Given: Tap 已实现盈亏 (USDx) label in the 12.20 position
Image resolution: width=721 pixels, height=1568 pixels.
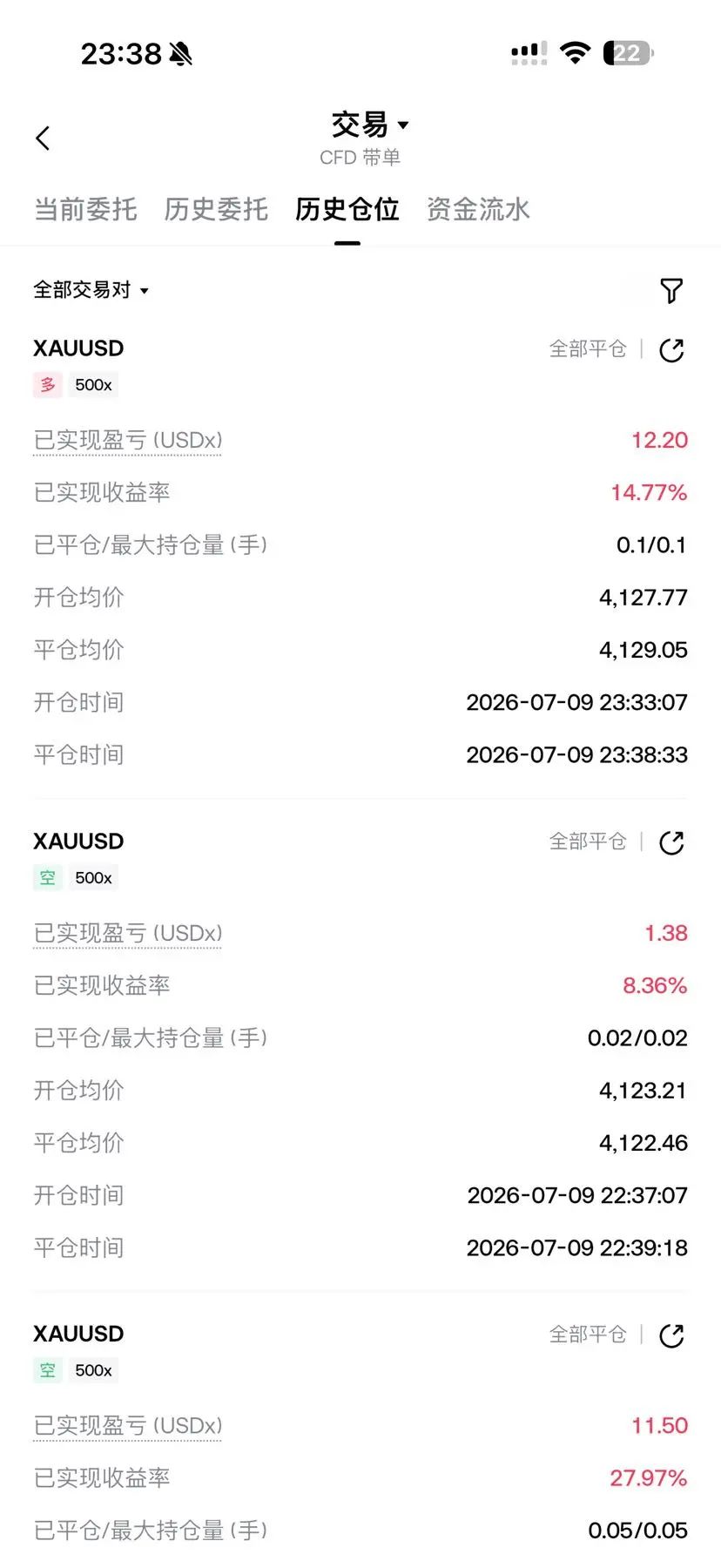Looking at the screenshot, I should (128, 440).
